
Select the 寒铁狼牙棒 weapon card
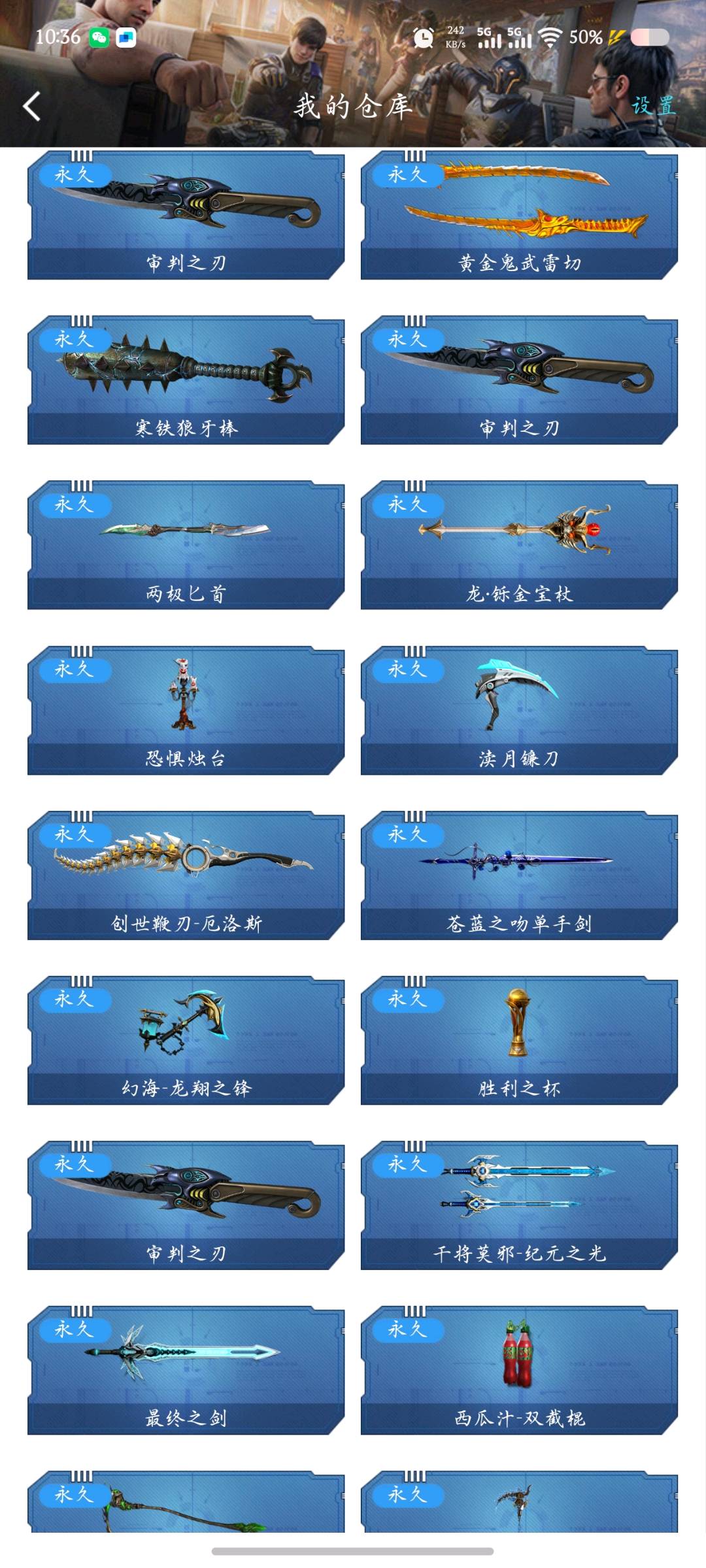tap(186, 381)
